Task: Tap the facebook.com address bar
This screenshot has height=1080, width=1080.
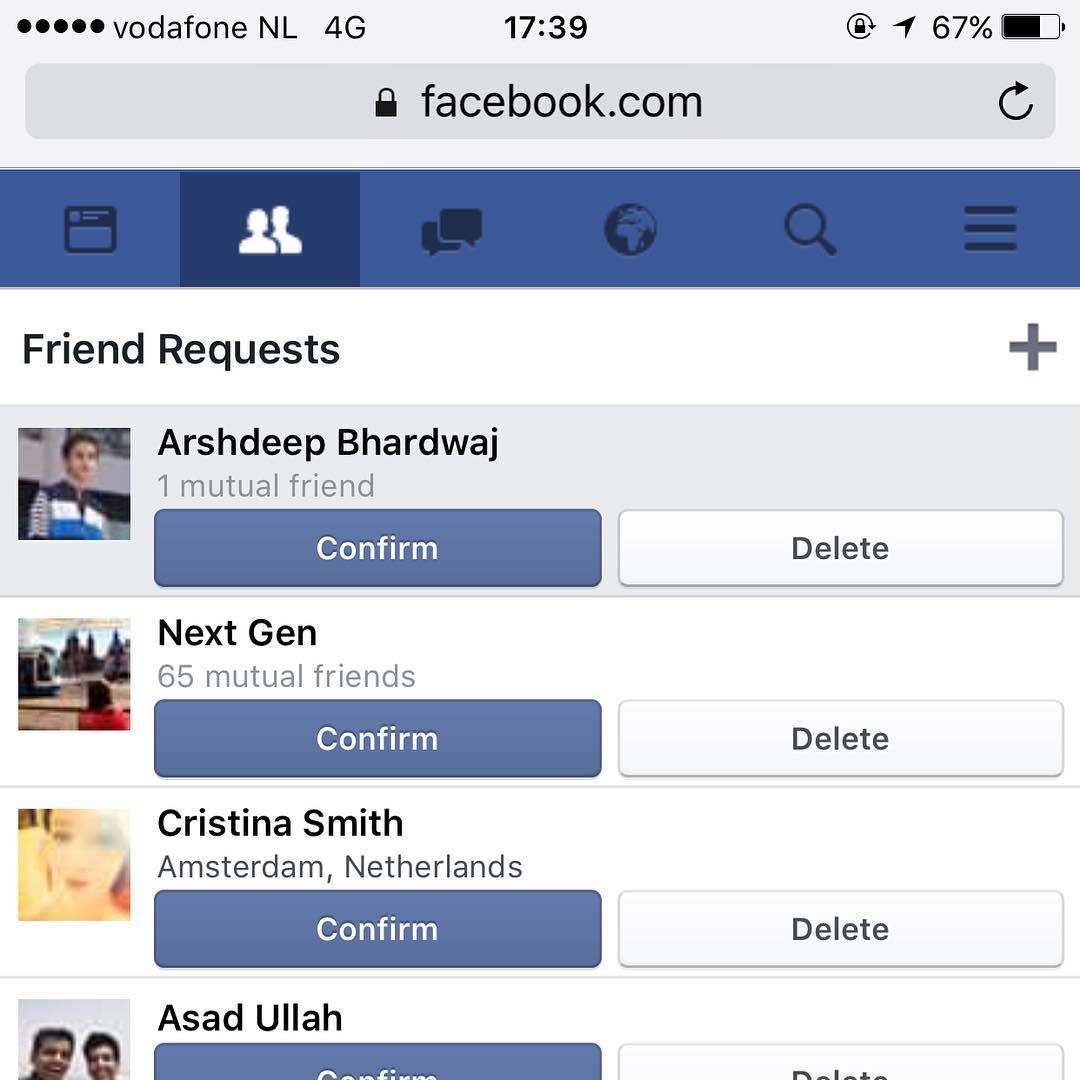Action: 540,101
